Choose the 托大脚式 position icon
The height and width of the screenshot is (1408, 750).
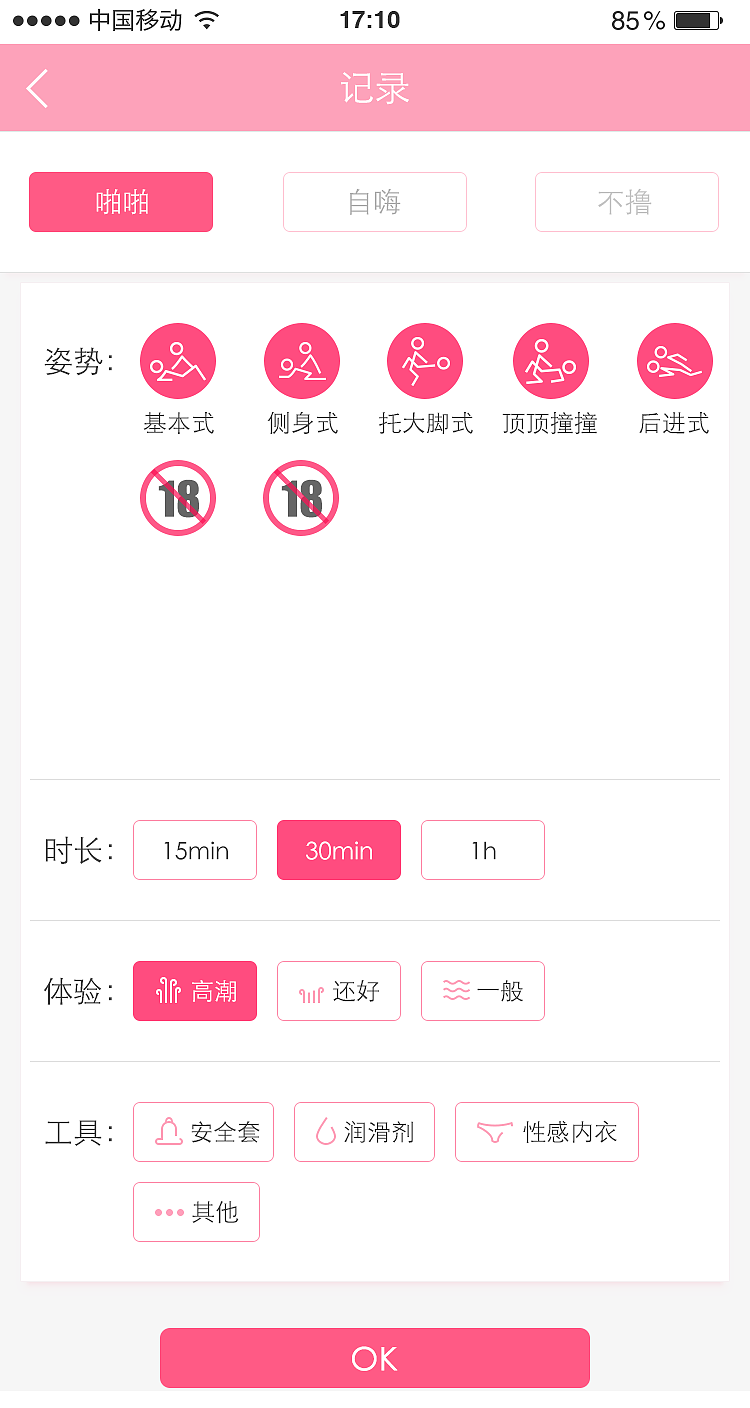425,361
